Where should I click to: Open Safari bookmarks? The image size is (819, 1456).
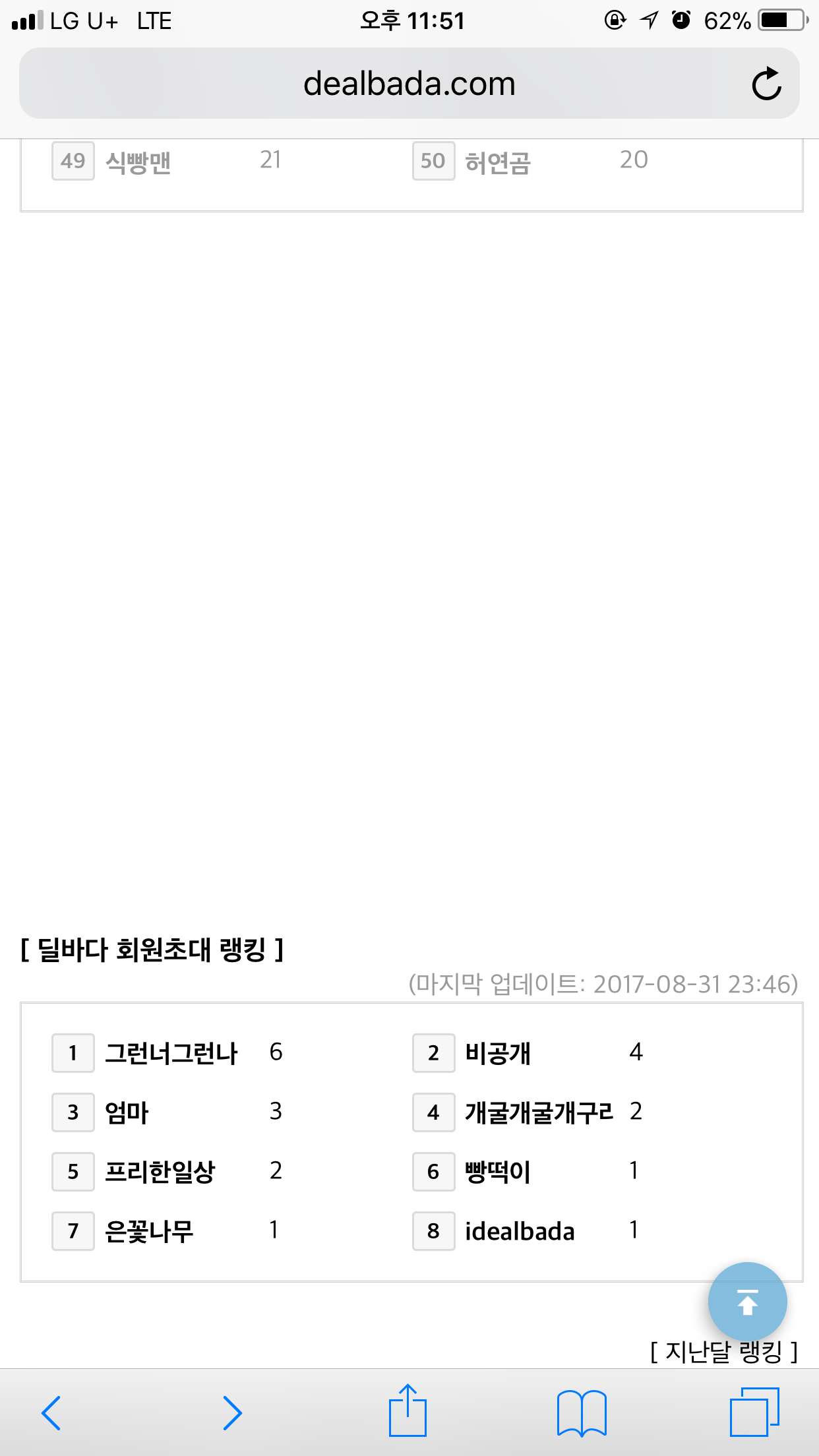tap(581, 1412)
